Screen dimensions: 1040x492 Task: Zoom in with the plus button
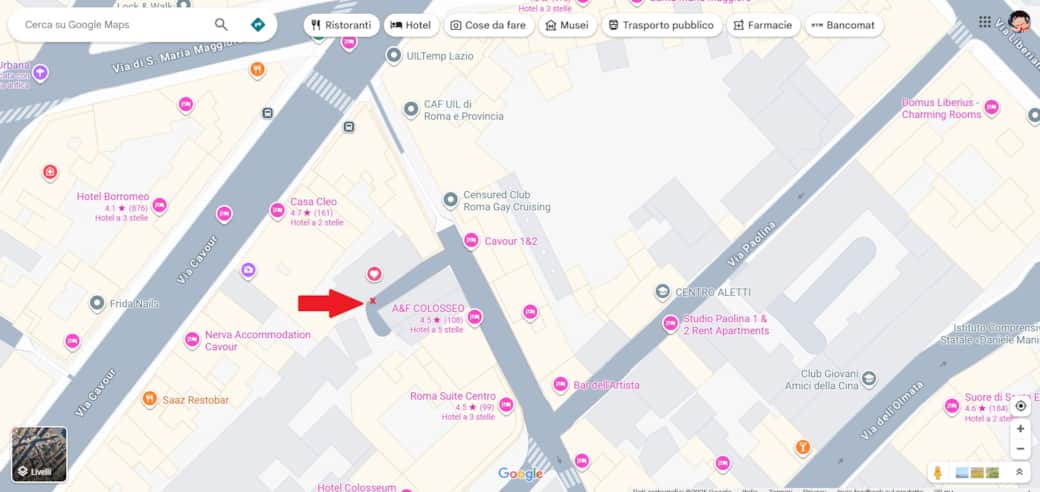tap(1020, 428)
